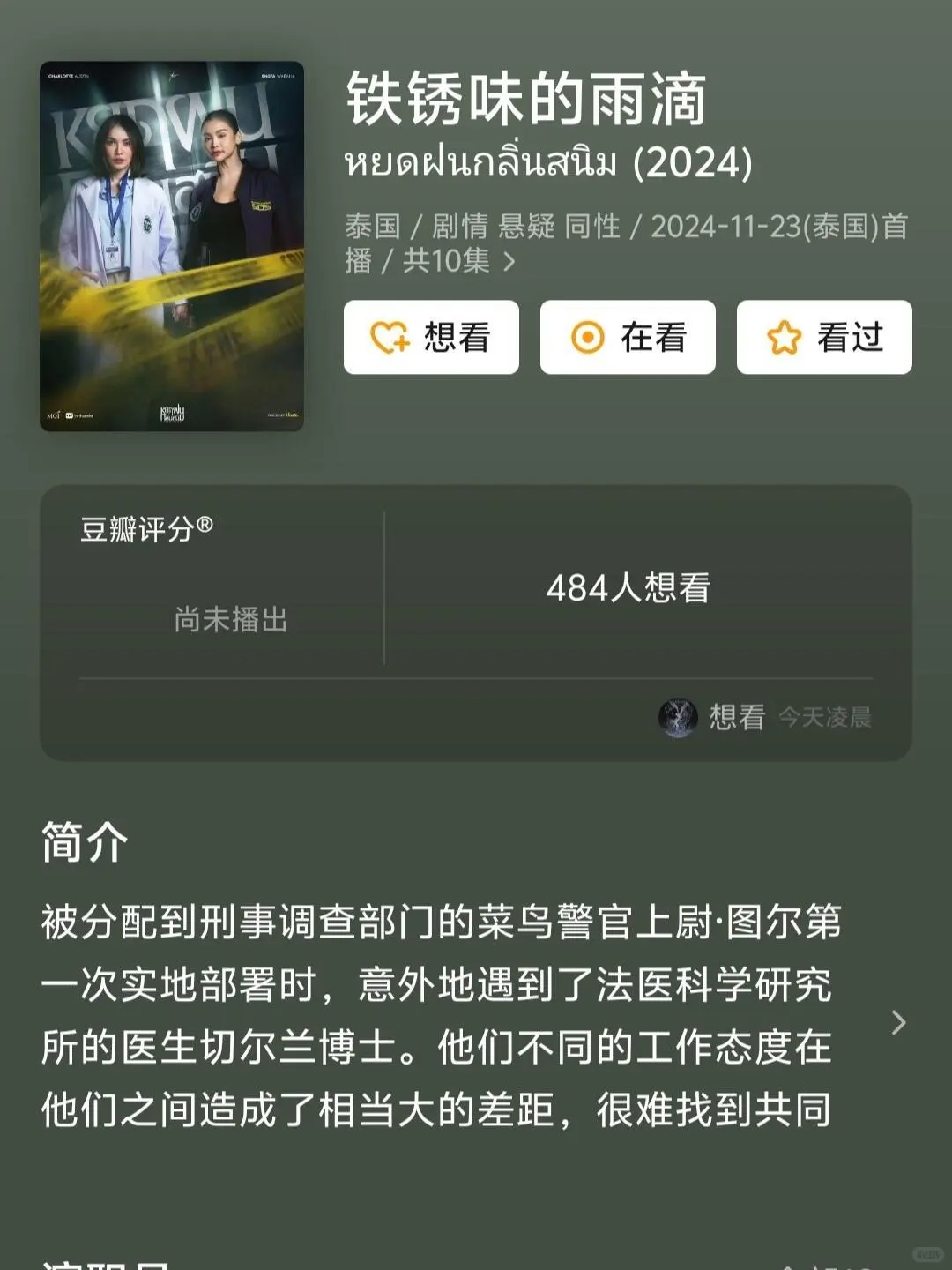Open full details via the info chevron

509,261
